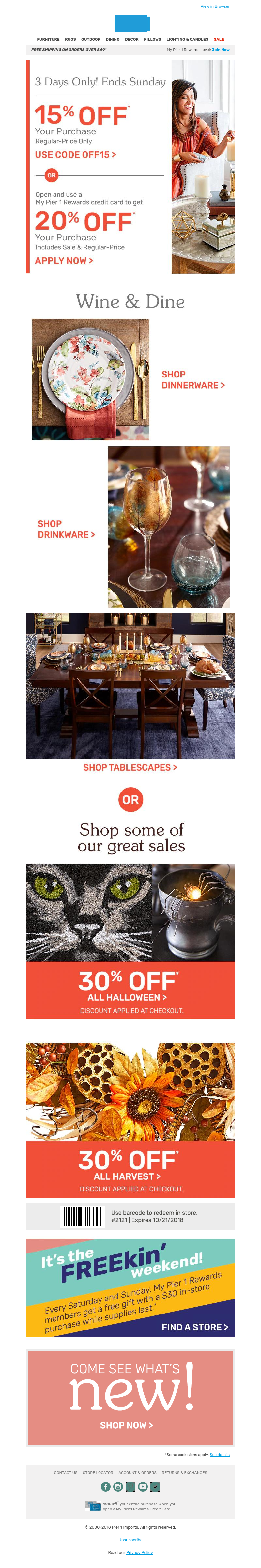Shop Dinnerware link
The image size is (261, 1568).
[192, 380]
